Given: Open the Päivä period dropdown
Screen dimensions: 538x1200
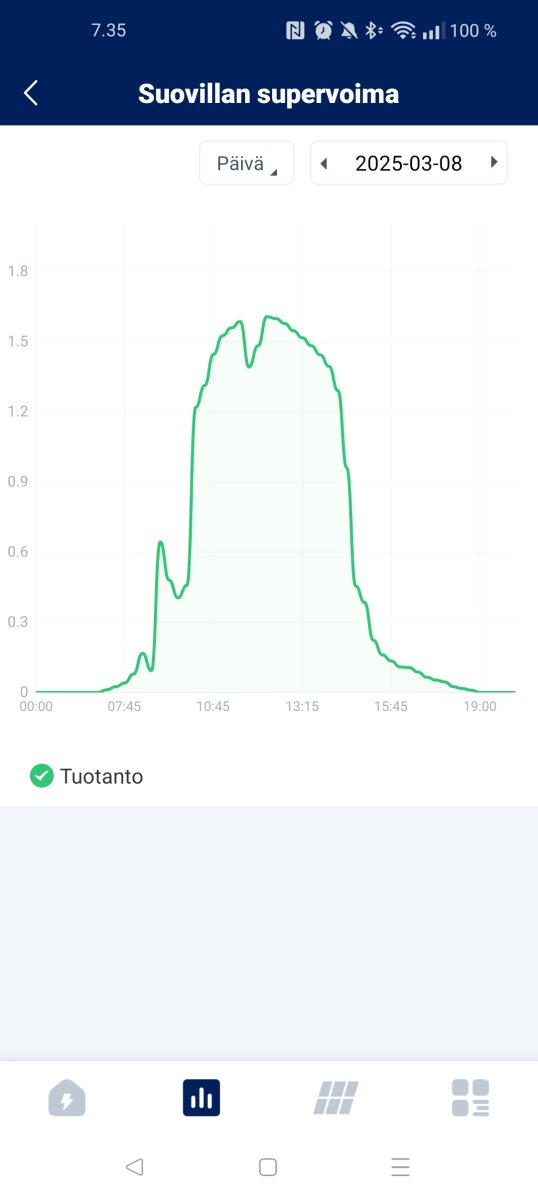Looking at the screenshot, I should (x=247, y=163).
